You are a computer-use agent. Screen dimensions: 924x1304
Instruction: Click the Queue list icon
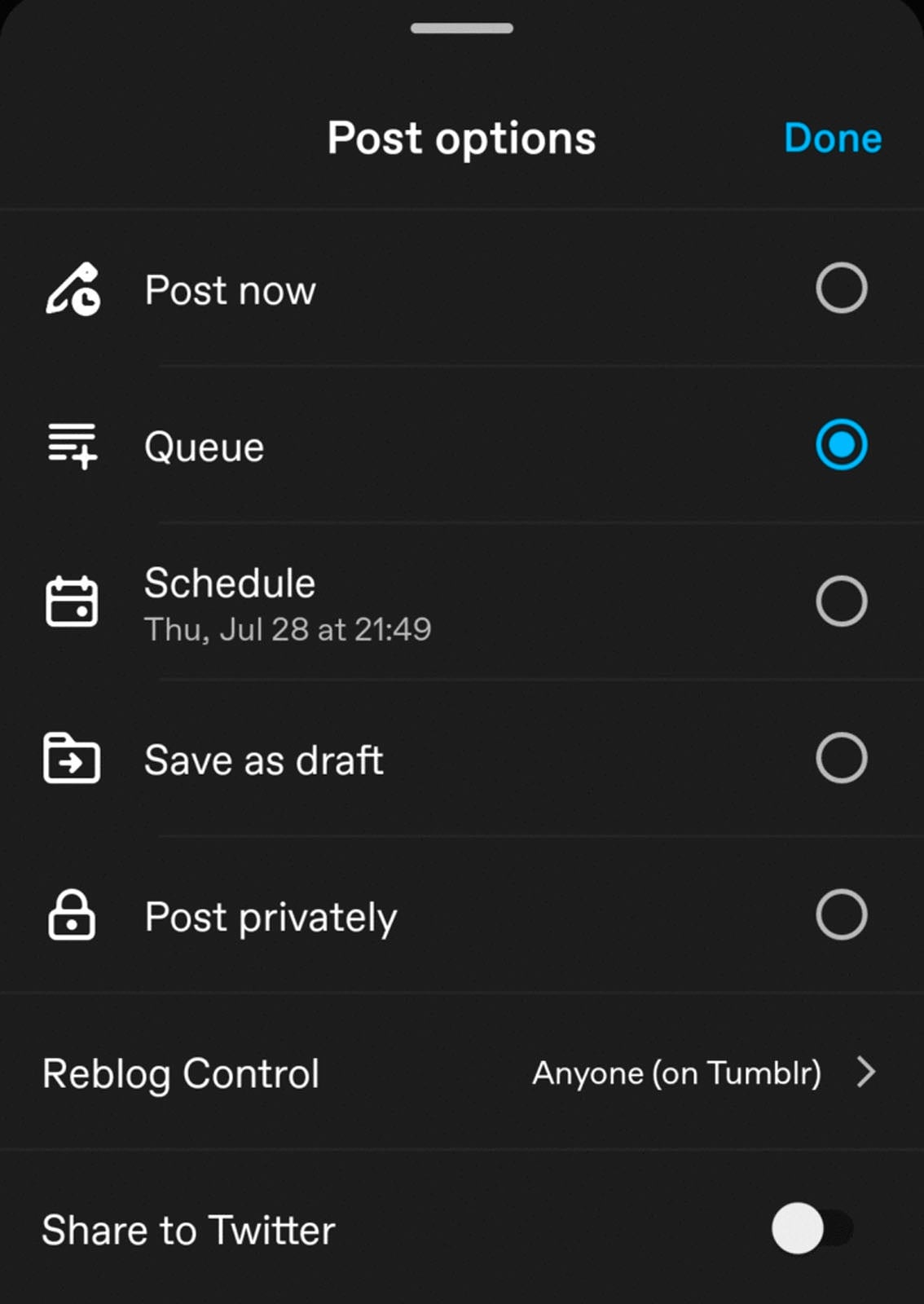click(70, 447)
